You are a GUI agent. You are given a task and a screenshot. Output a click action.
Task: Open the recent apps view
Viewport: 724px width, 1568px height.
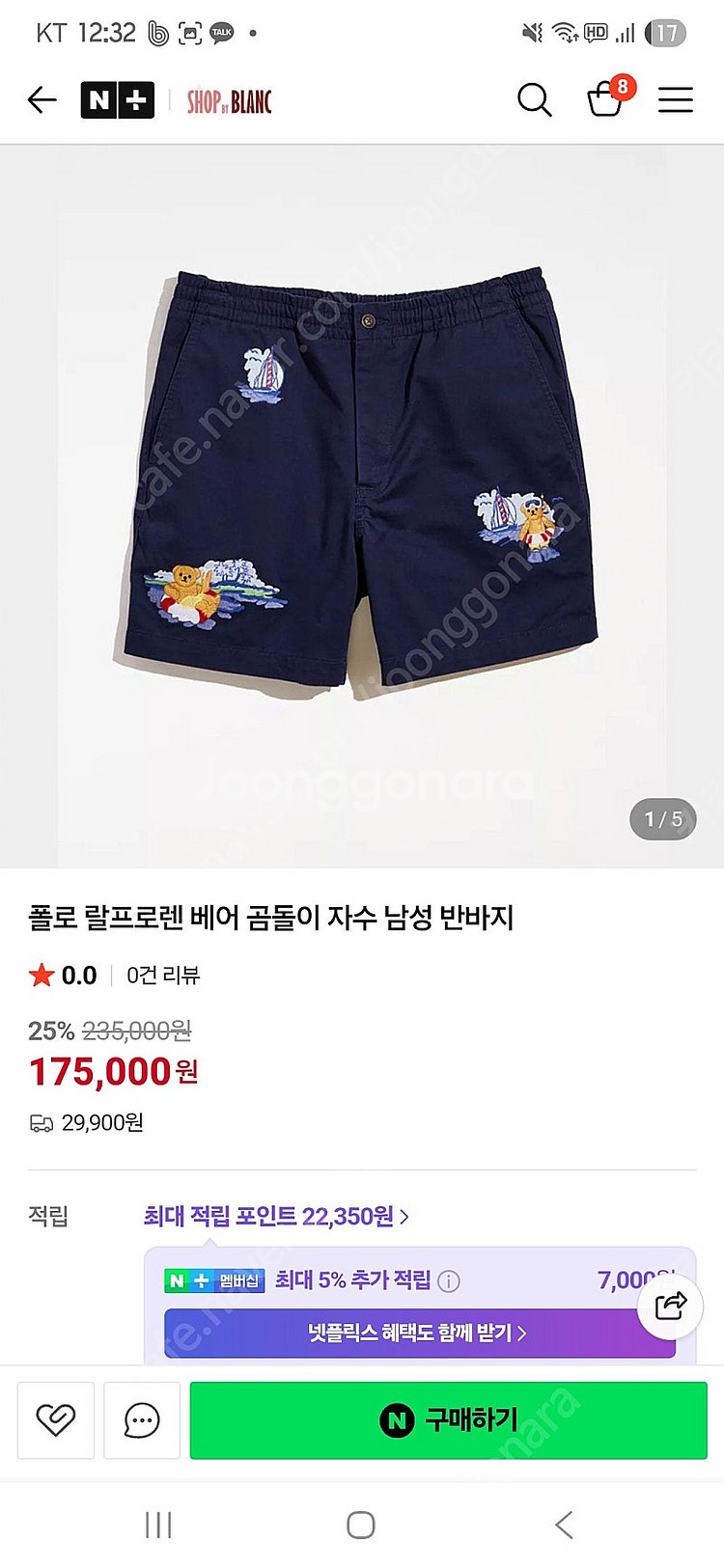pos(158,1525)
